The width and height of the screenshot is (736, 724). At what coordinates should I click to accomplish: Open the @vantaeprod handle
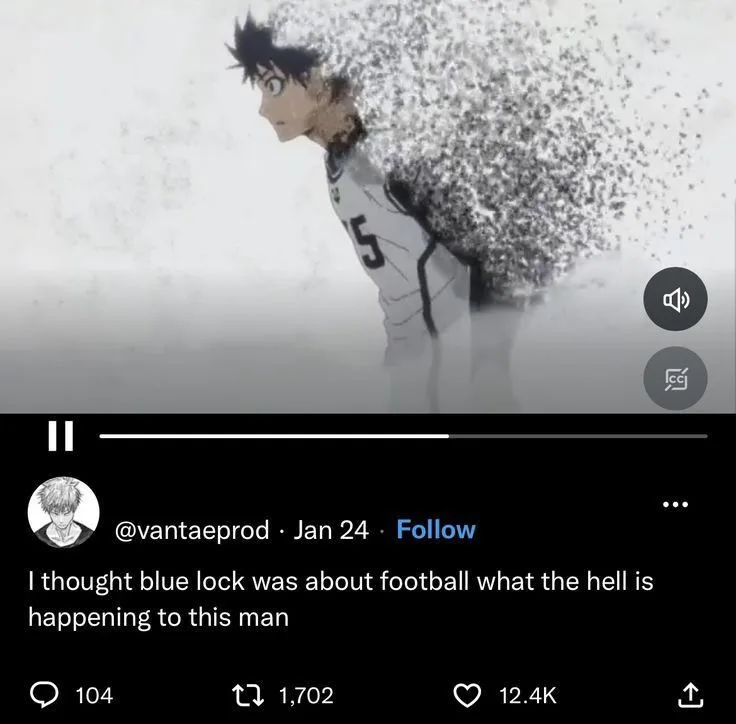pyautogui.click(x=193, y=530)
